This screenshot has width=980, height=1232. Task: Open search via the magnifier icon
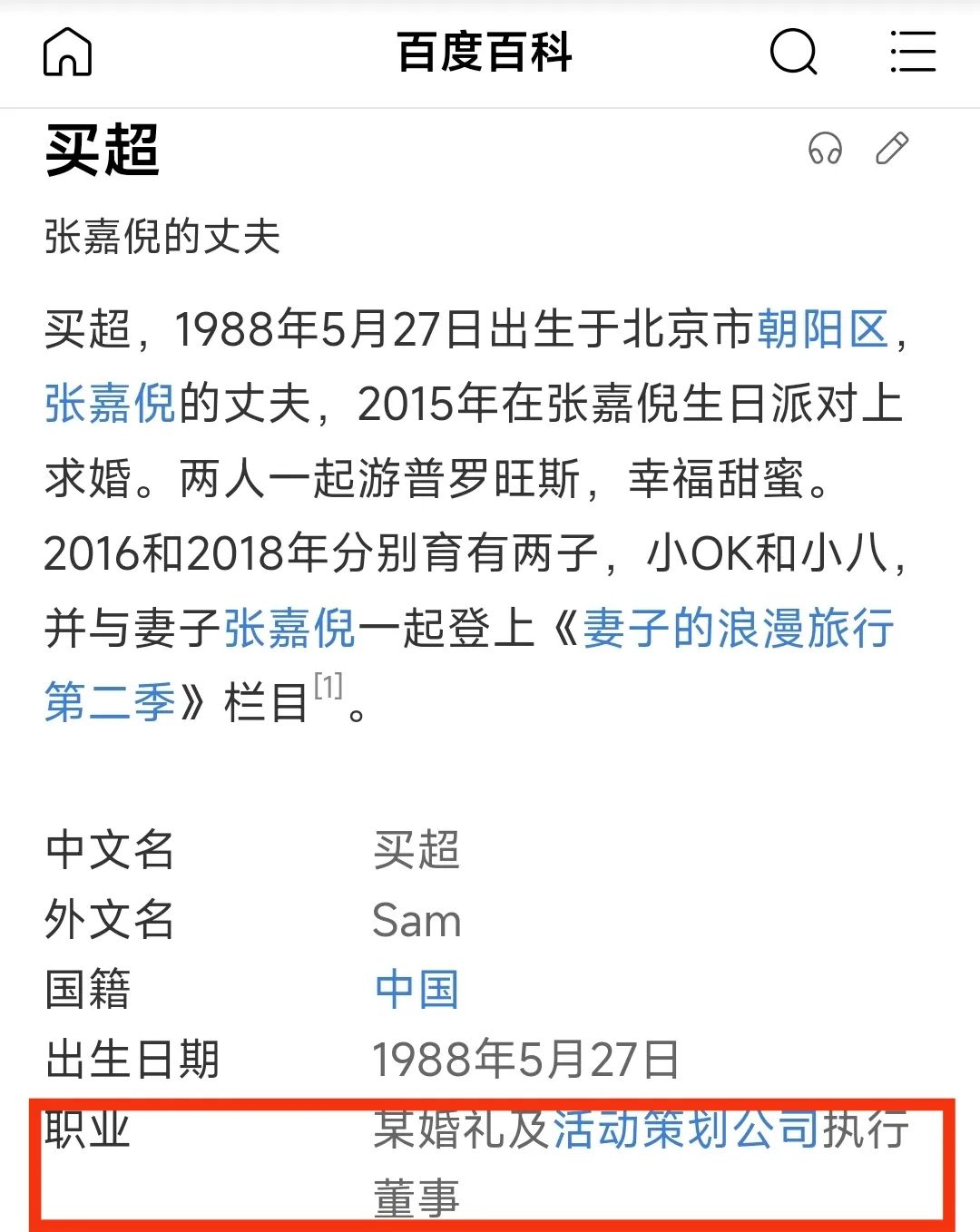[793, 53]
